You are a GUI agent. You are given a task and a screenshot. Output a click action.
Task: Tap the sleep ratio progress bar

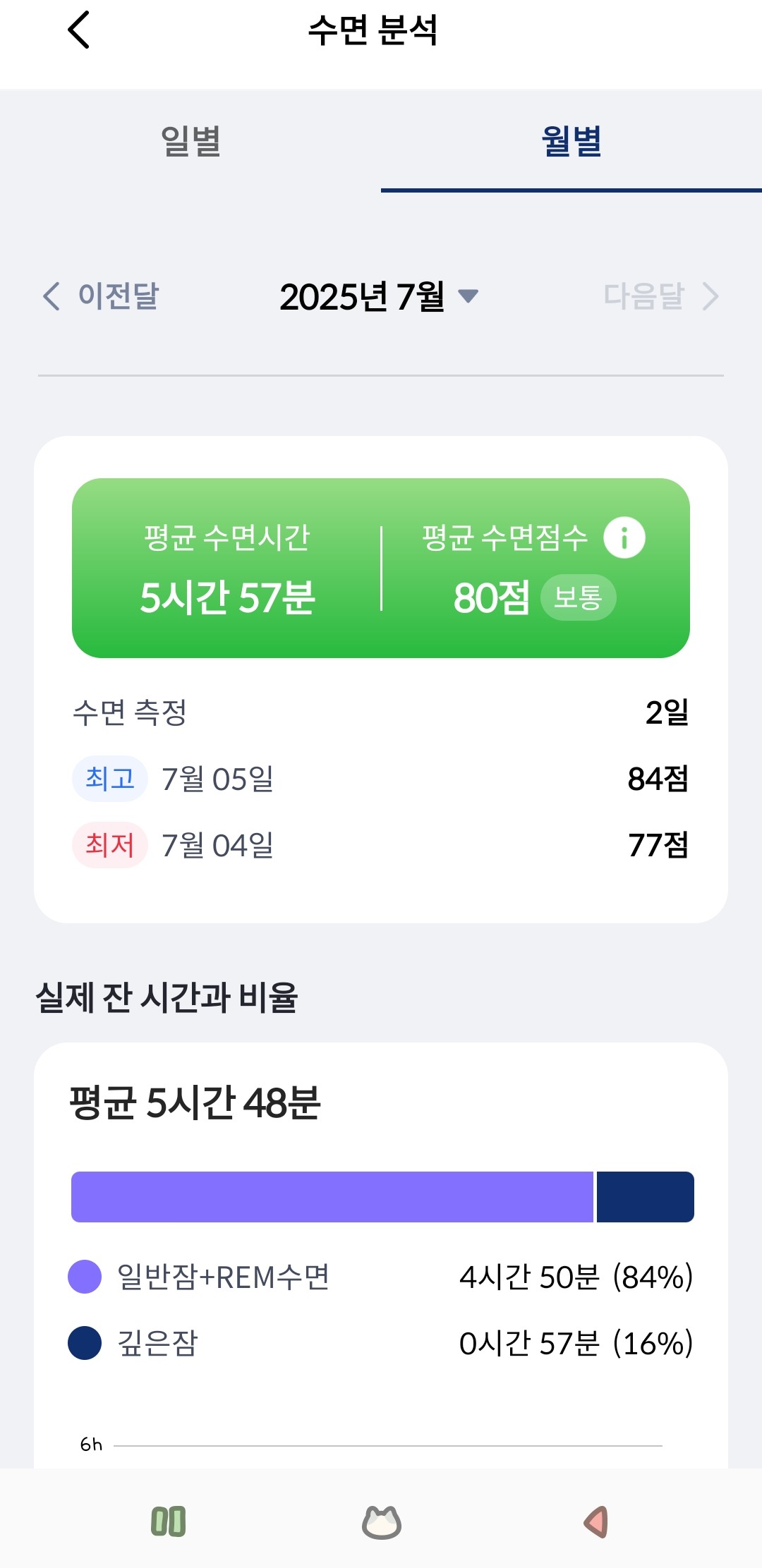[x=381, y=1196]
